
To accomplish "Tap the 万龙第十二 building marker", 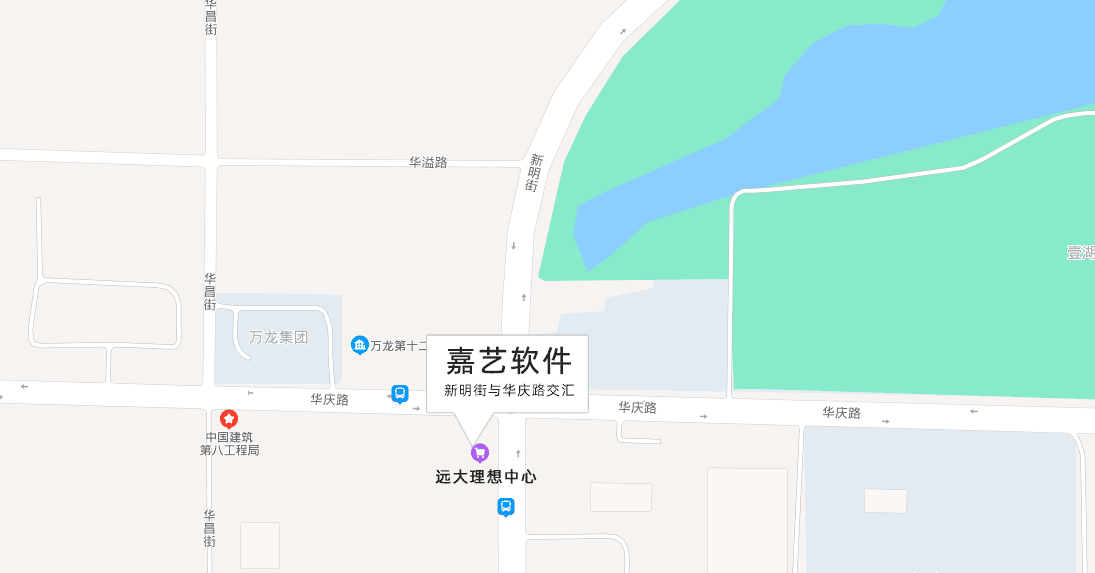I will tap(360, 345).
